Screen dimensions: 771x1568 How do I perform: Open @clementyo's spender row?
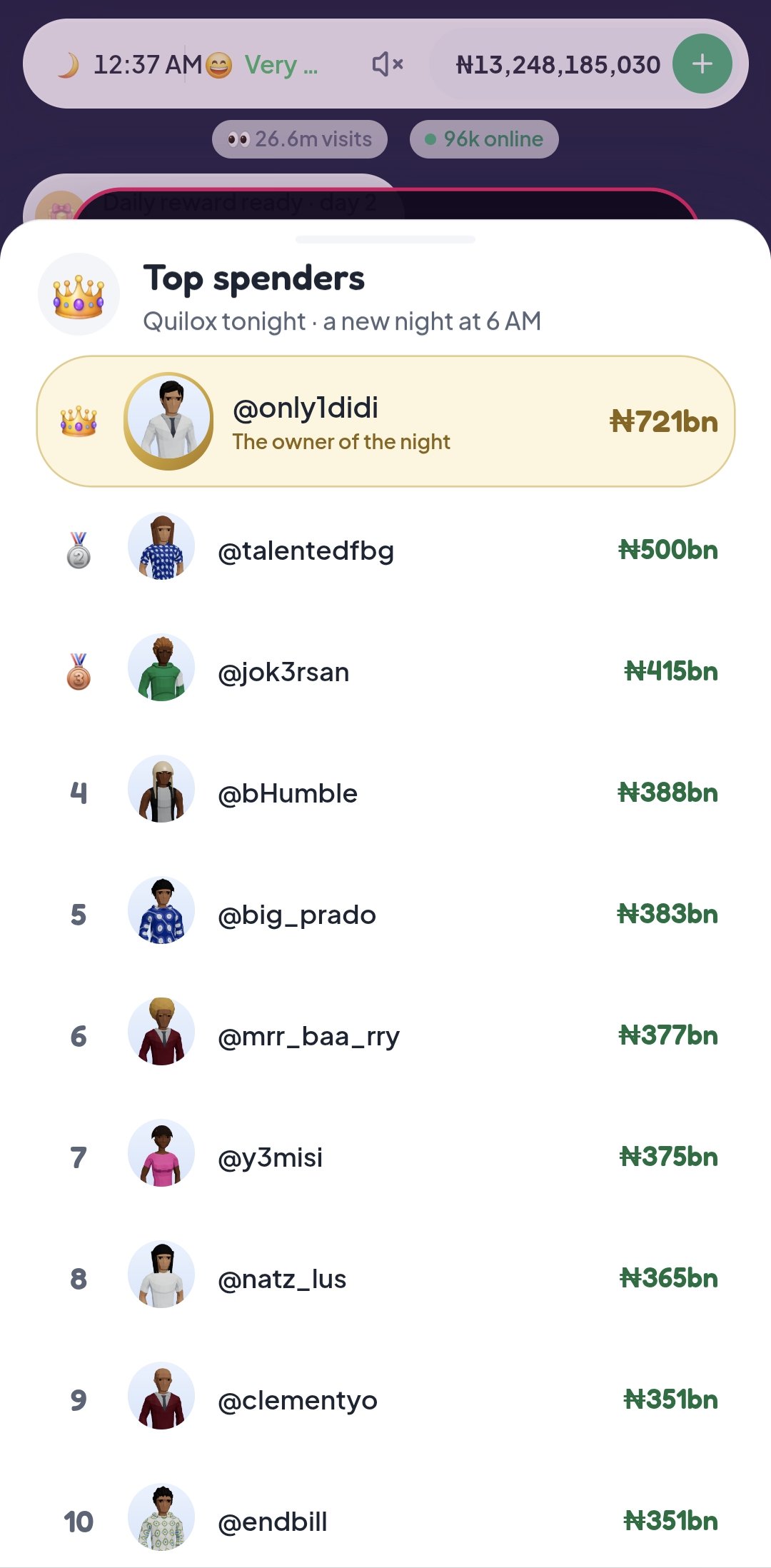[385, 1399]
